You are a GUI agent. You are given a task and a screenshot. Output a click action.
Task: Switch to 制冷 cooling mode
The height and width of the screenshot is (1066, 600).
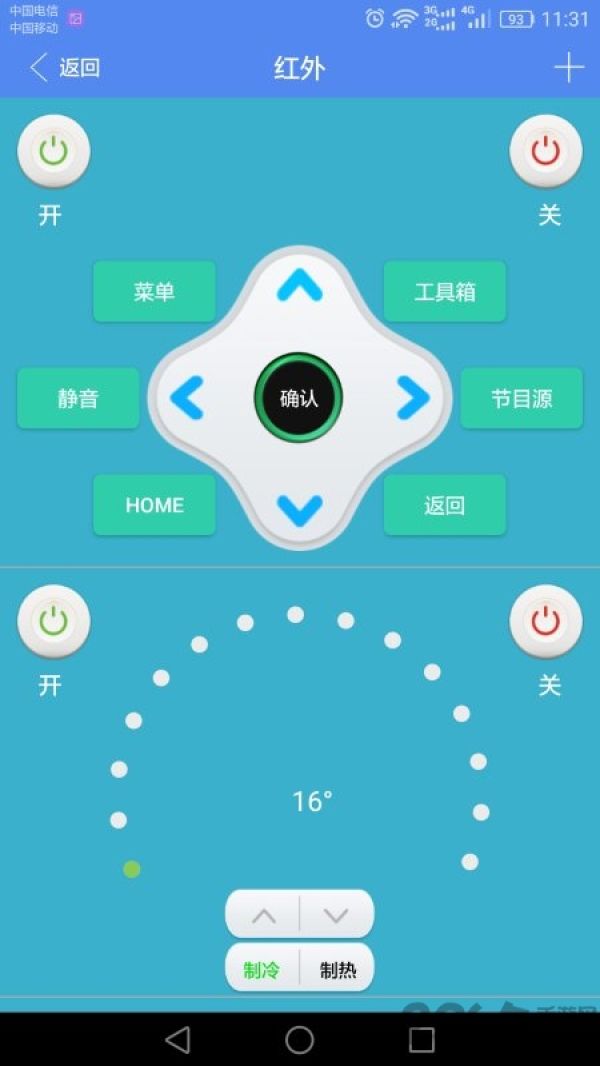point(262,969)
